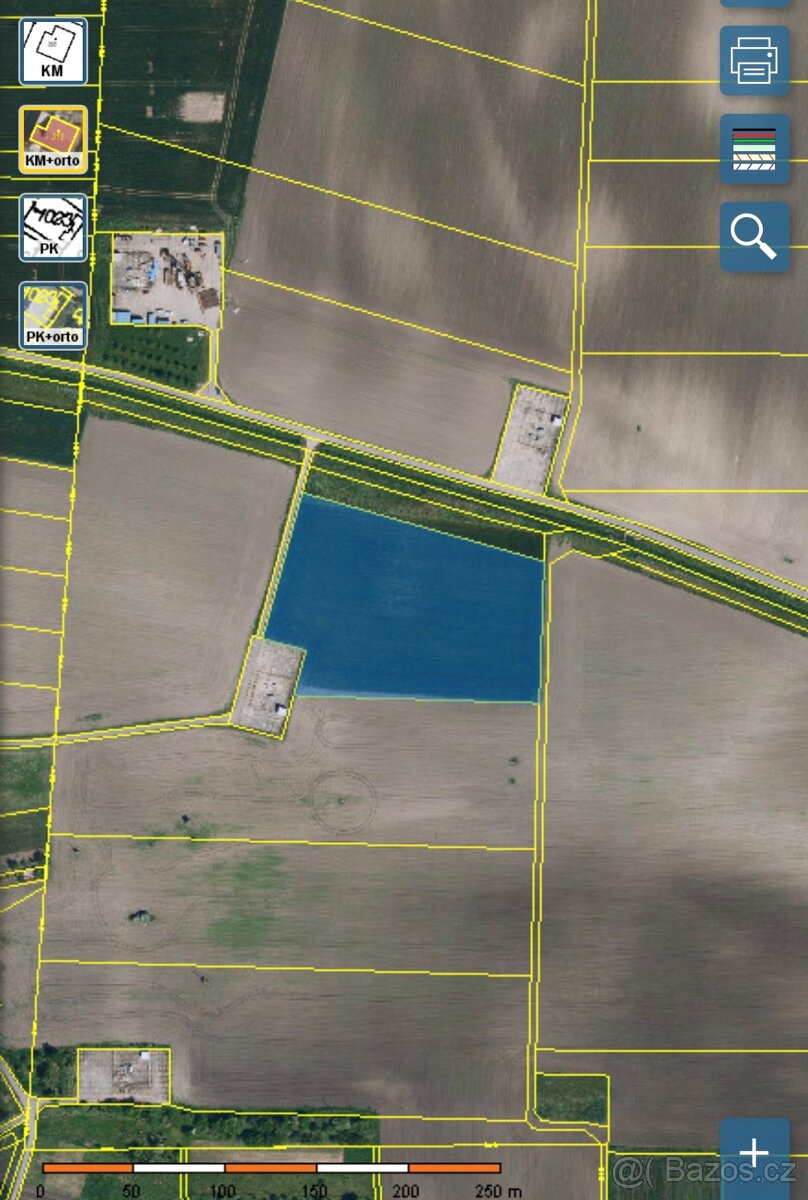Select the KM+orto map layer
This screenshot has height=1200, width=808.
(x=53, y=139)
